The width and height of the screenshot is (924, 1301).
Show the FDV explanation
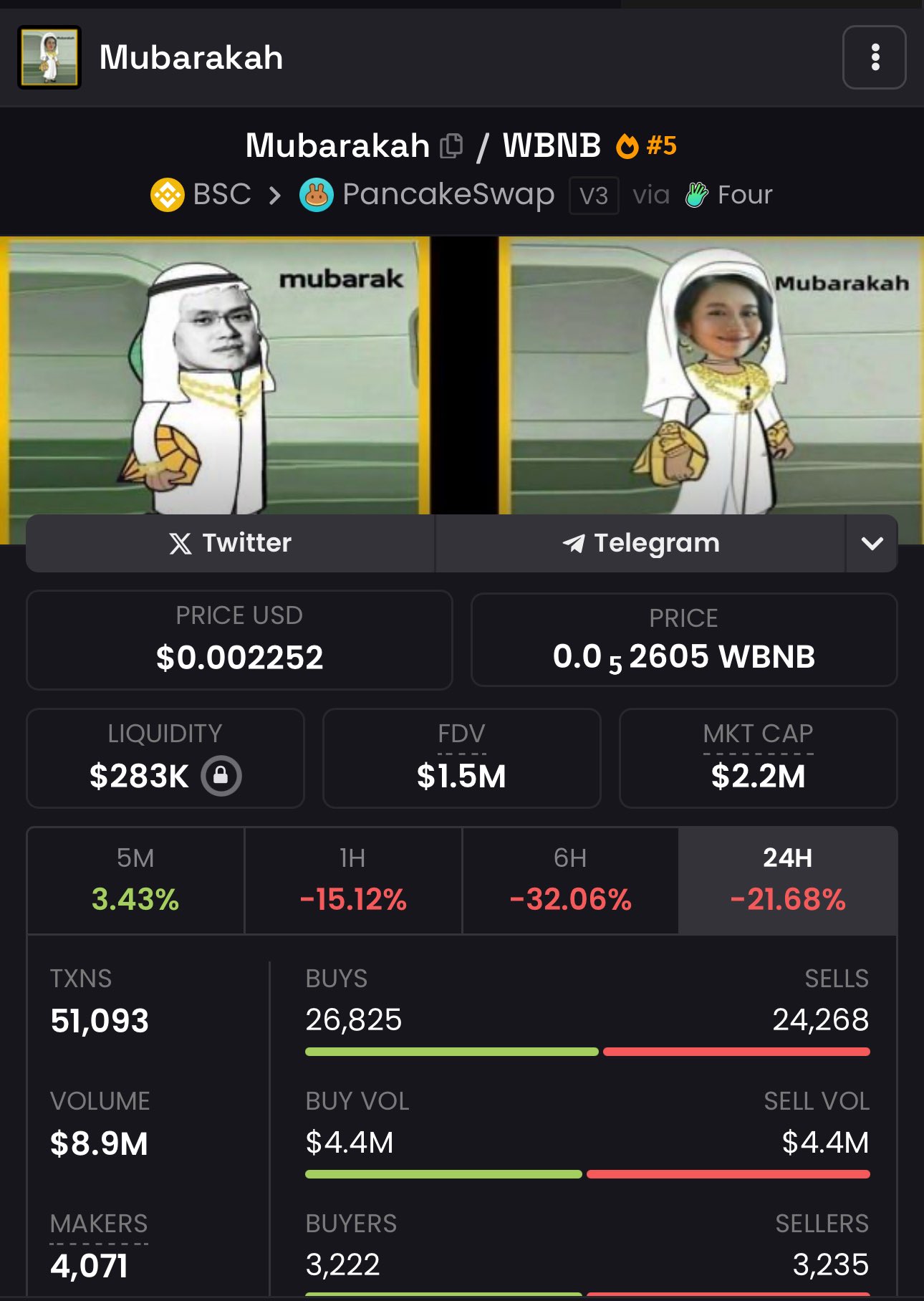click(461, 735)
